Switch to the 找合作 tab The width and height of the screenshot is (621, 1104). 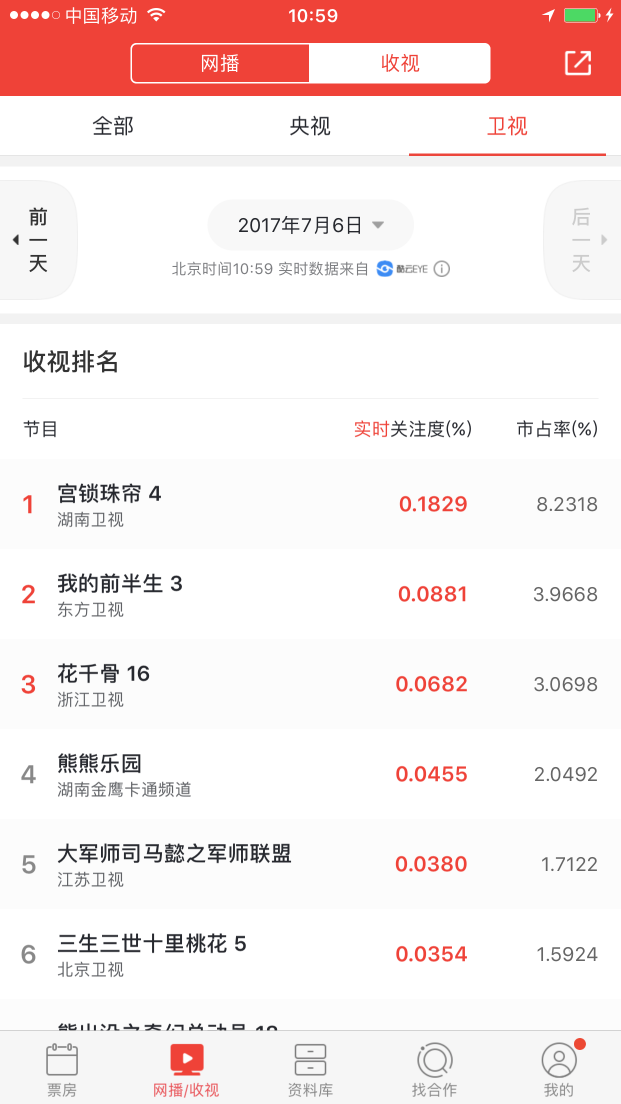(434, 1069)
